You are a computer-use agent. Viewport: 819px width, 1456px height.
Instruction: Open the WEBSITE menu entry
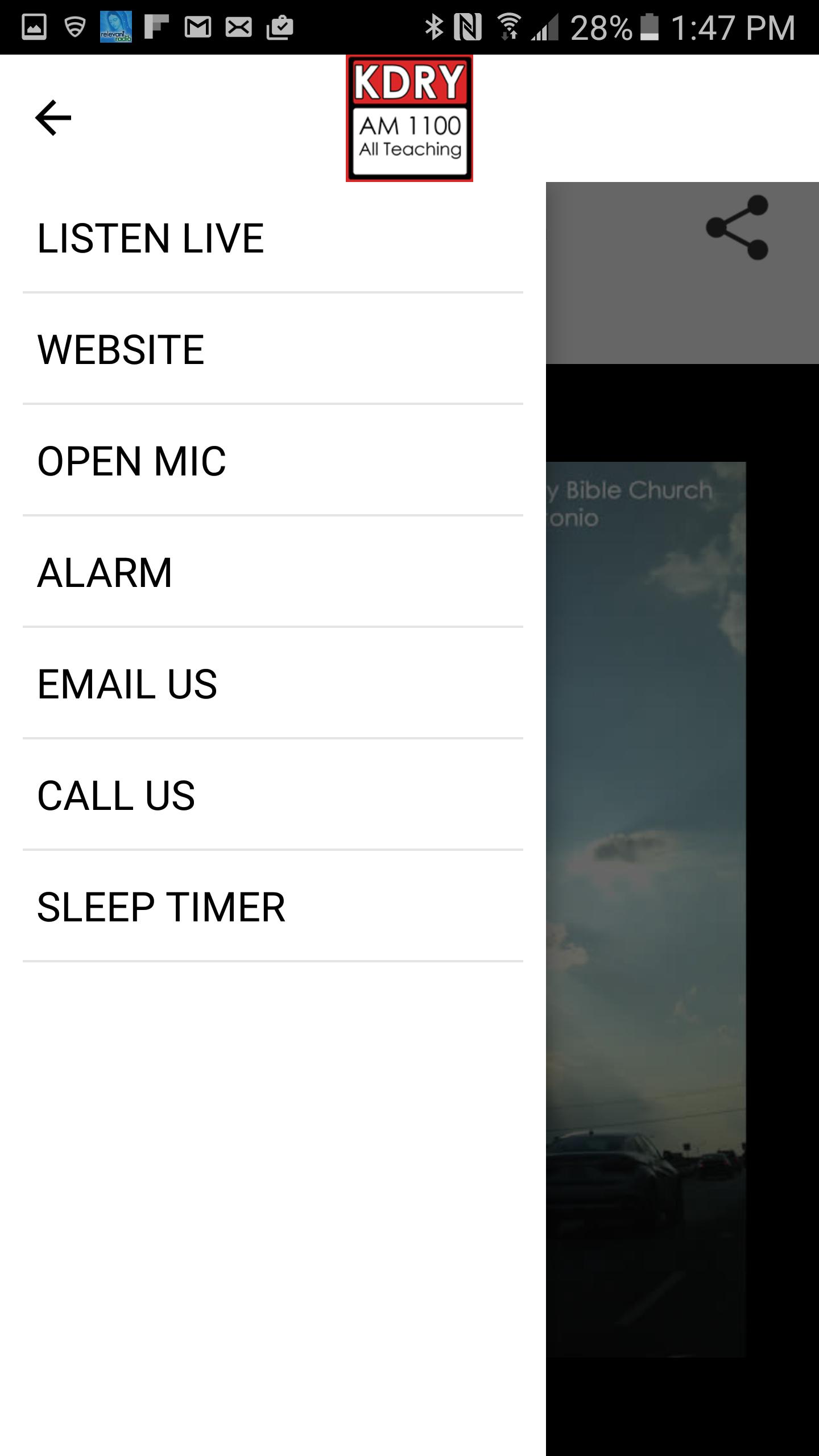point(121,348)
